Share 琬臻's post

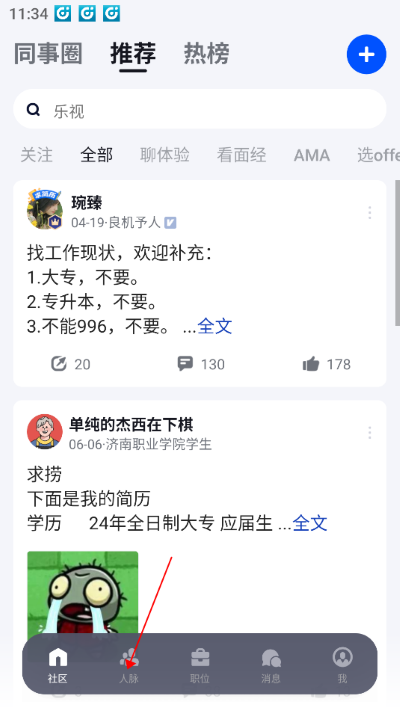coord(70,364)
